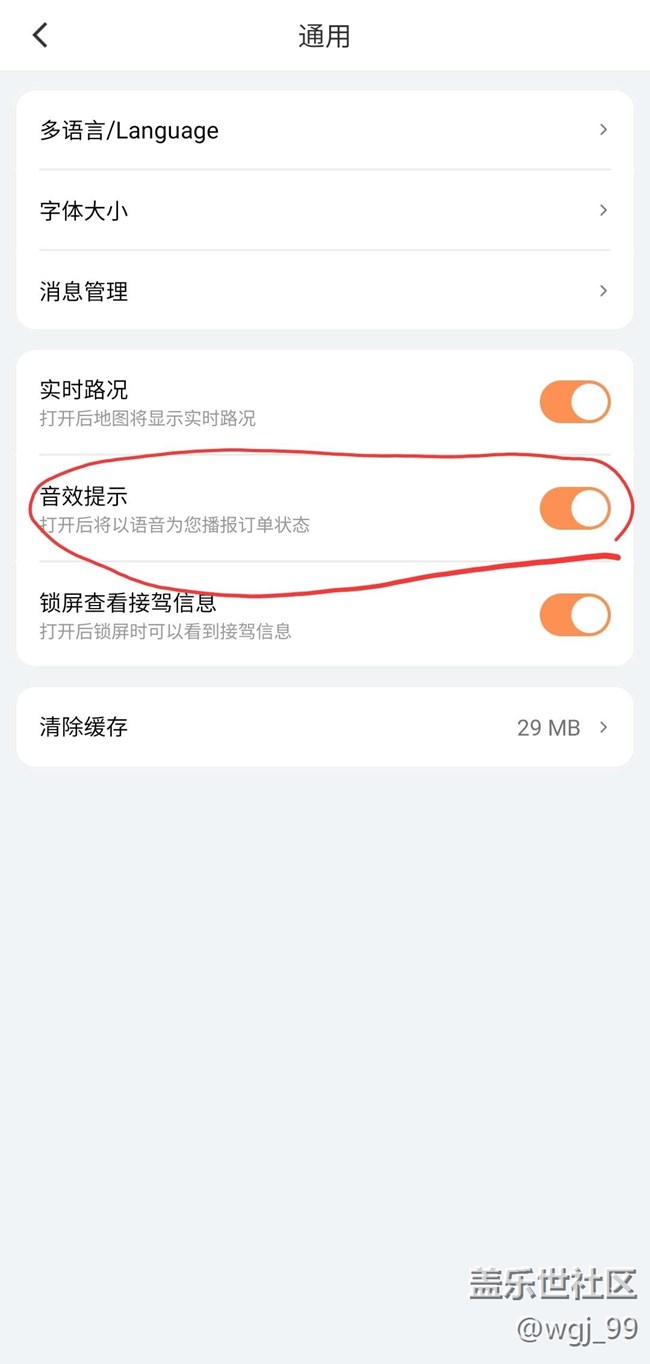Go back from the 通用 settings page
This screenshot has width=650, height=1364.
point(40,36)
